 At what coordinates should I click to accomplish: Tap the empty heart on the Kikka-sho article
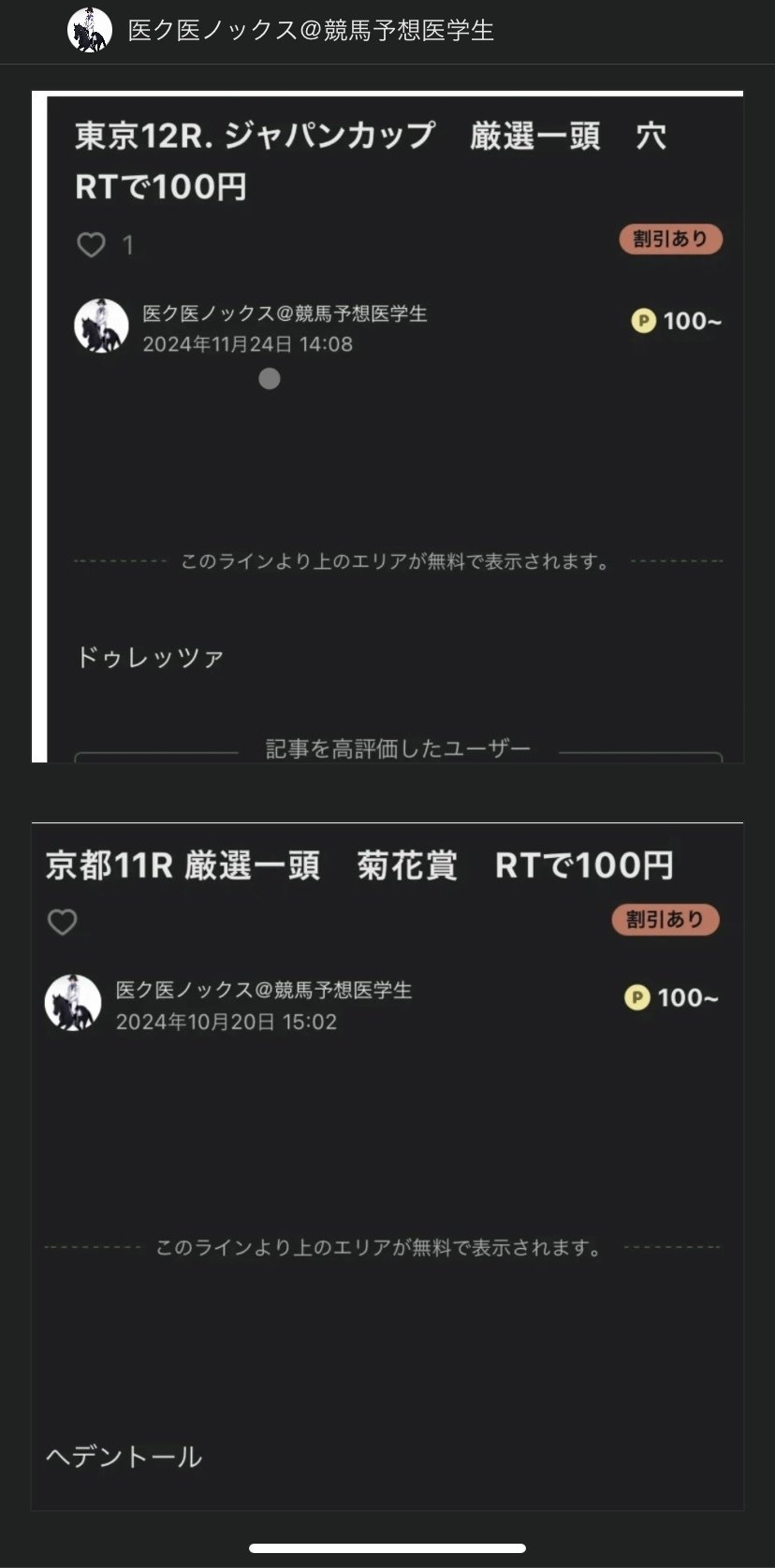click(x=62, y=922)
